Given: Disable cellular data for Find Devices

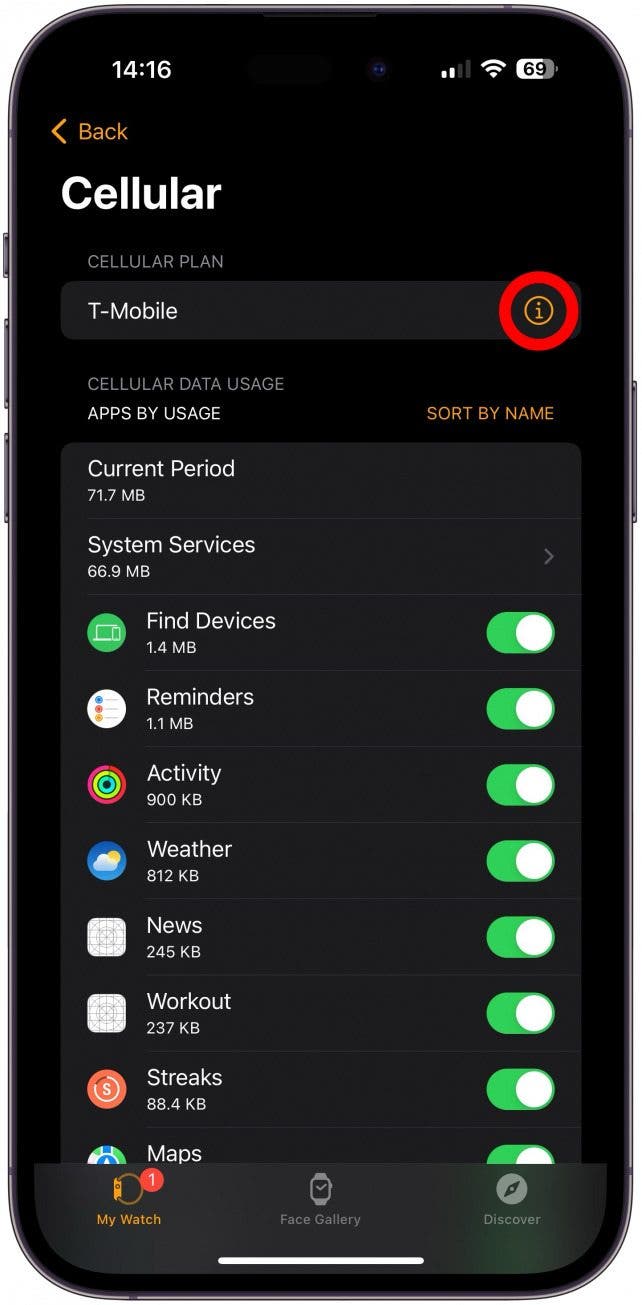Looking at the screenshot, I should click(520, 633).
